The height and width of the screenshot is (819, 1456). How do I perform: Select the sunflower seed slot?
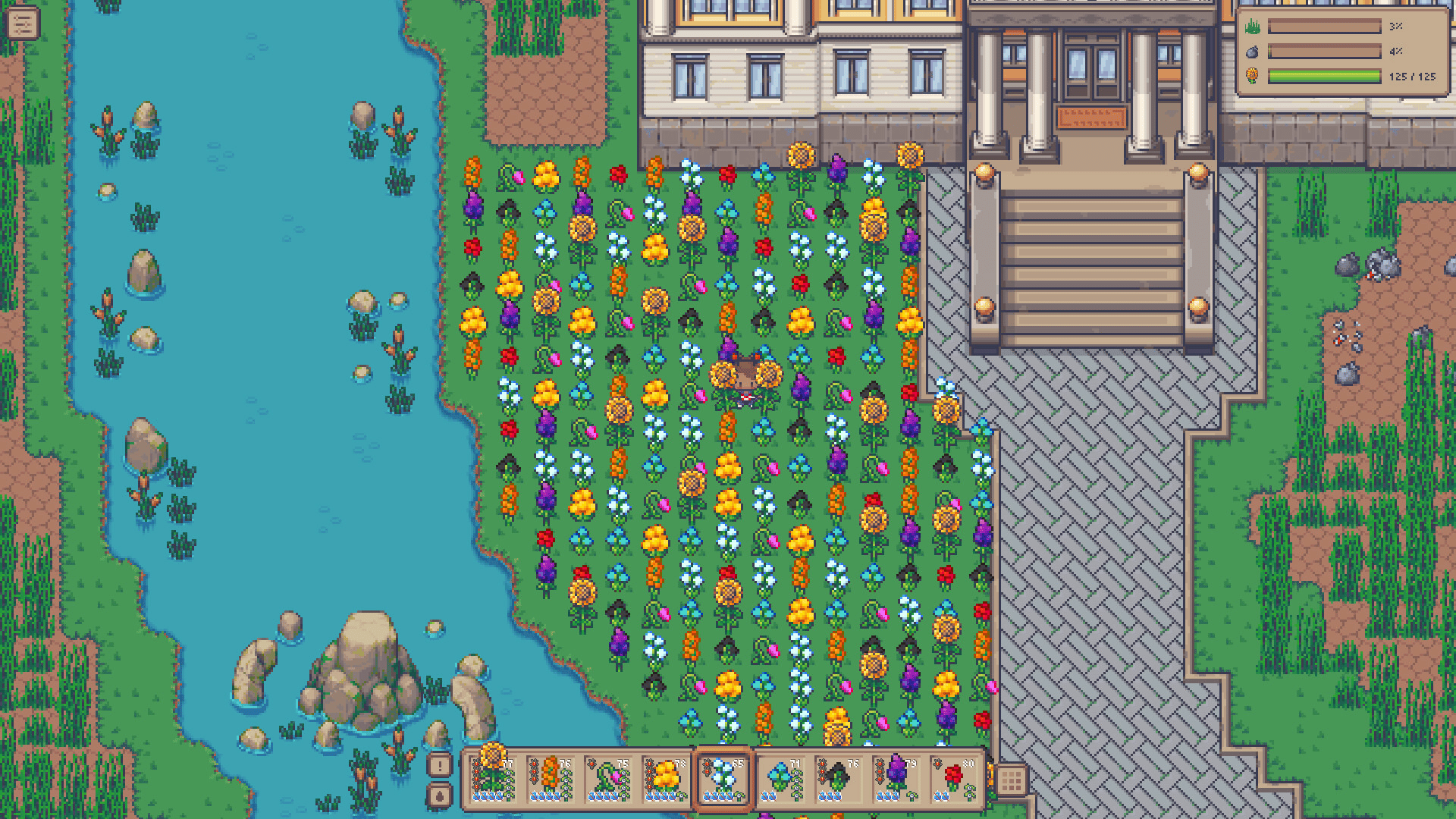coord(494,779)
